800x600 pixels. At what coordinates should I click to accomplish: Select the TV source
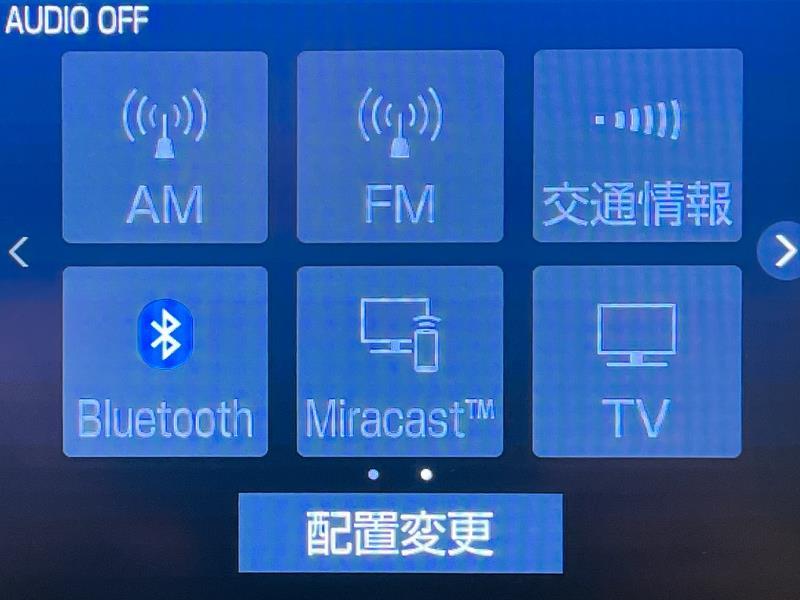[637, 362]
